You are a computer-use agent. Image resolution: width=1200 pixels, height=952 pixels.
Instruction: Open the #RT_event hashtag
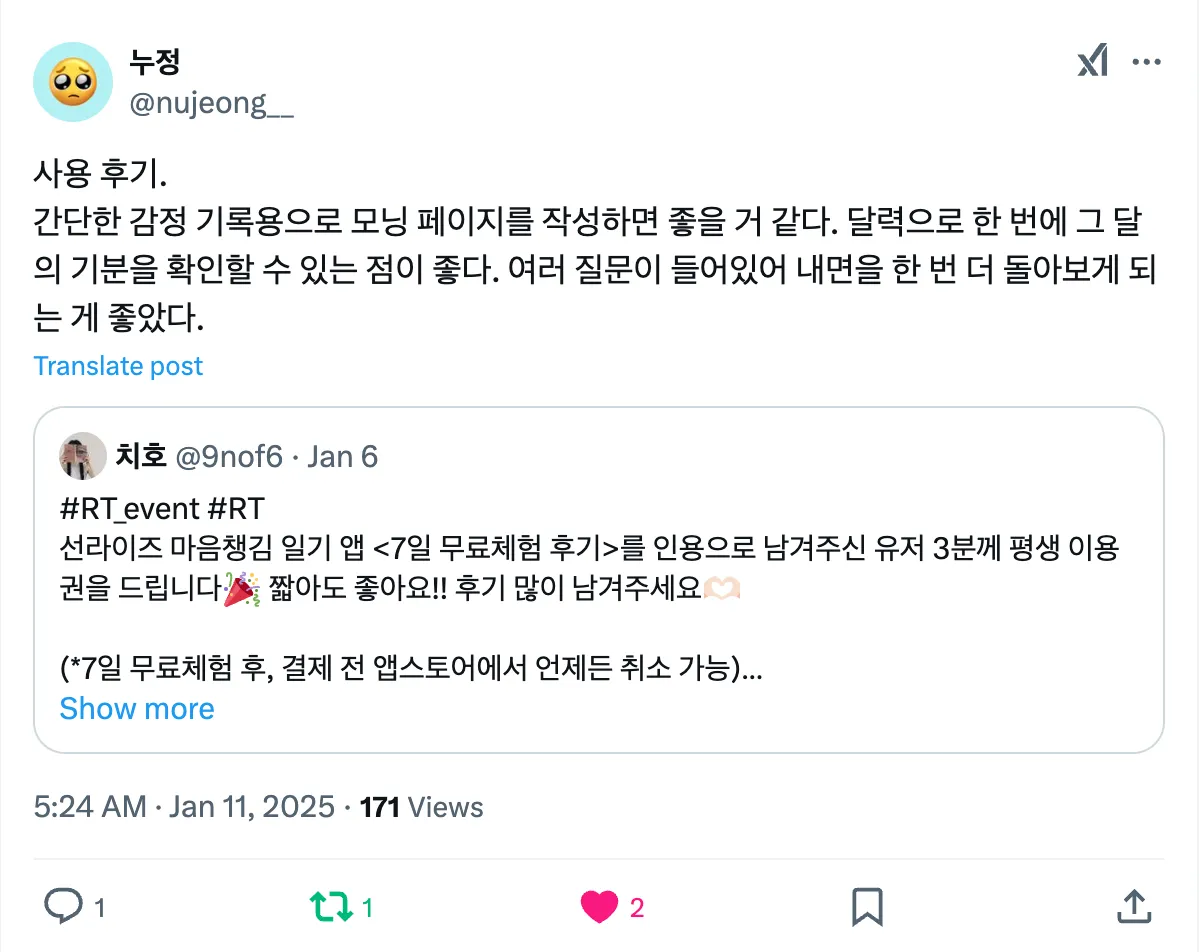click(x=130, y=508)
